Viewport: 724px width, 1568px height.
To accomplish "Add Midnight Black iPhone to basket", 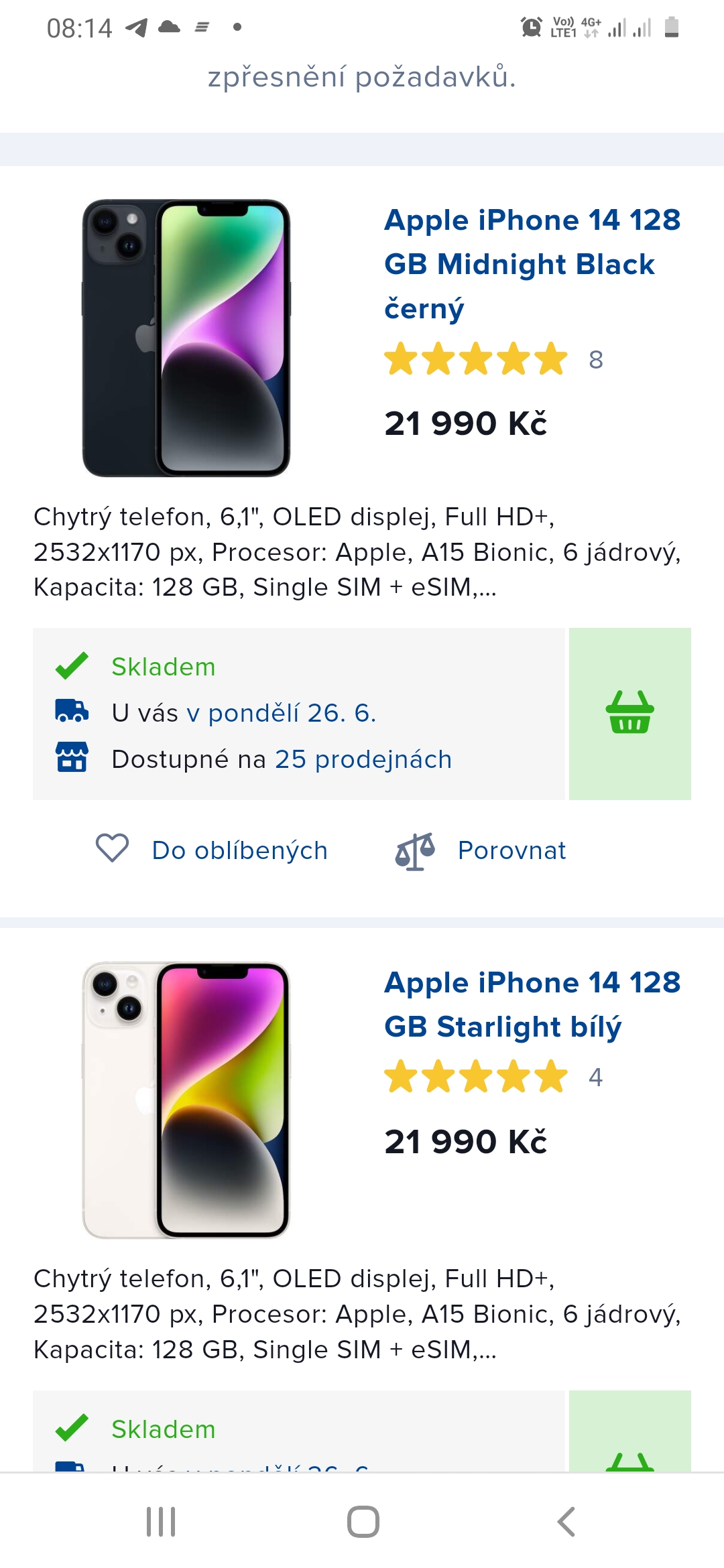I will [629, 713].
